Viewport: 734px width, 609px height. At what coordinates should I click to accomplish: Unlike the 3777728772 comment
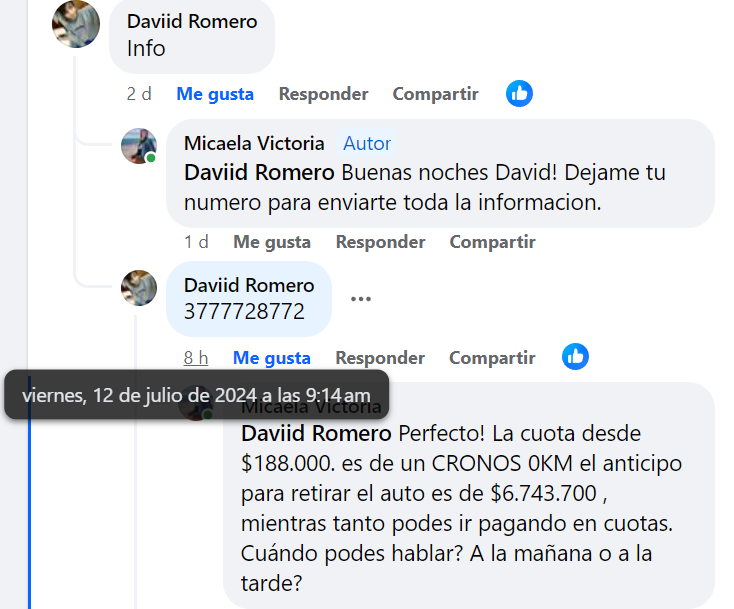tap(271, 357)
